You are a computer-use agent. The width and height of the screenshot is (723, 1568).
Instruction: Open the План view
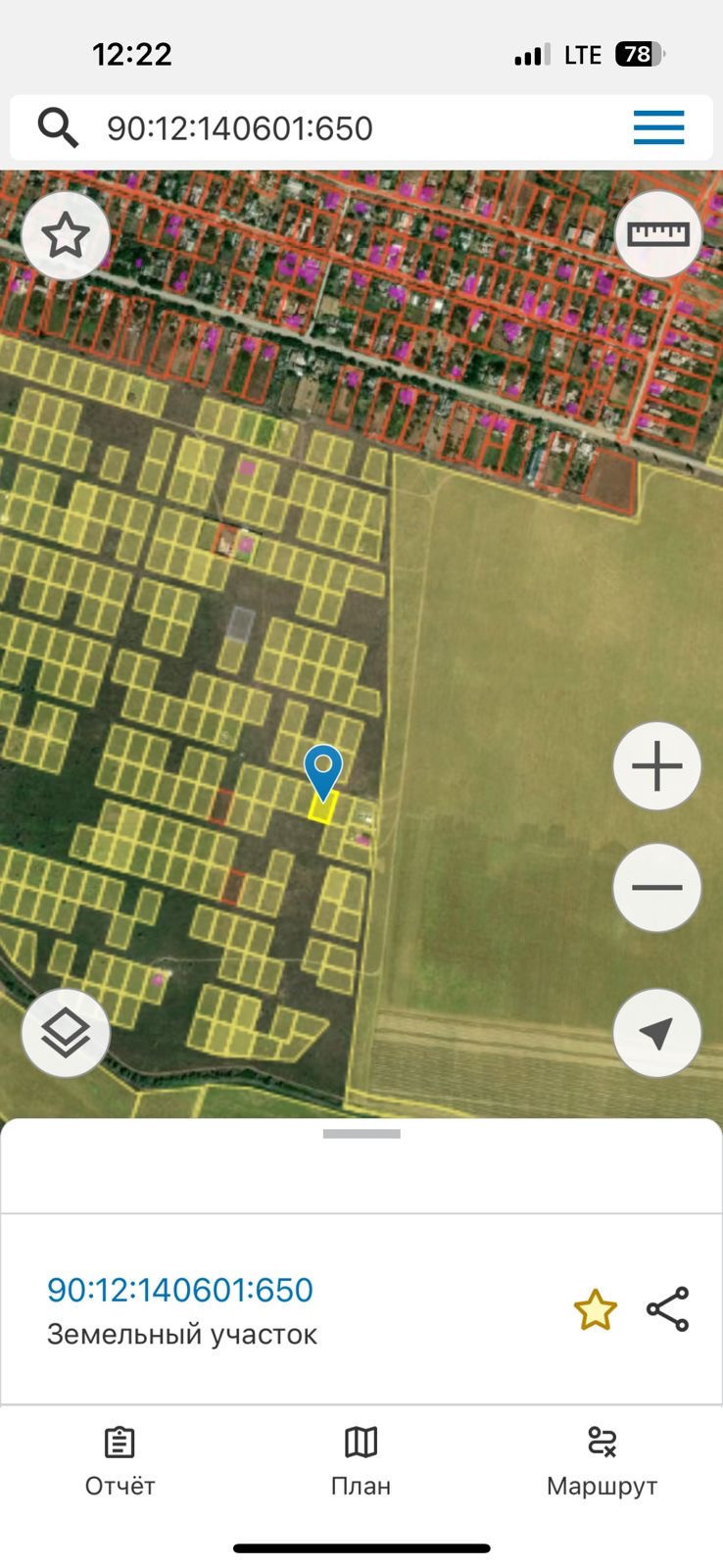click(x=361, y=1462)
